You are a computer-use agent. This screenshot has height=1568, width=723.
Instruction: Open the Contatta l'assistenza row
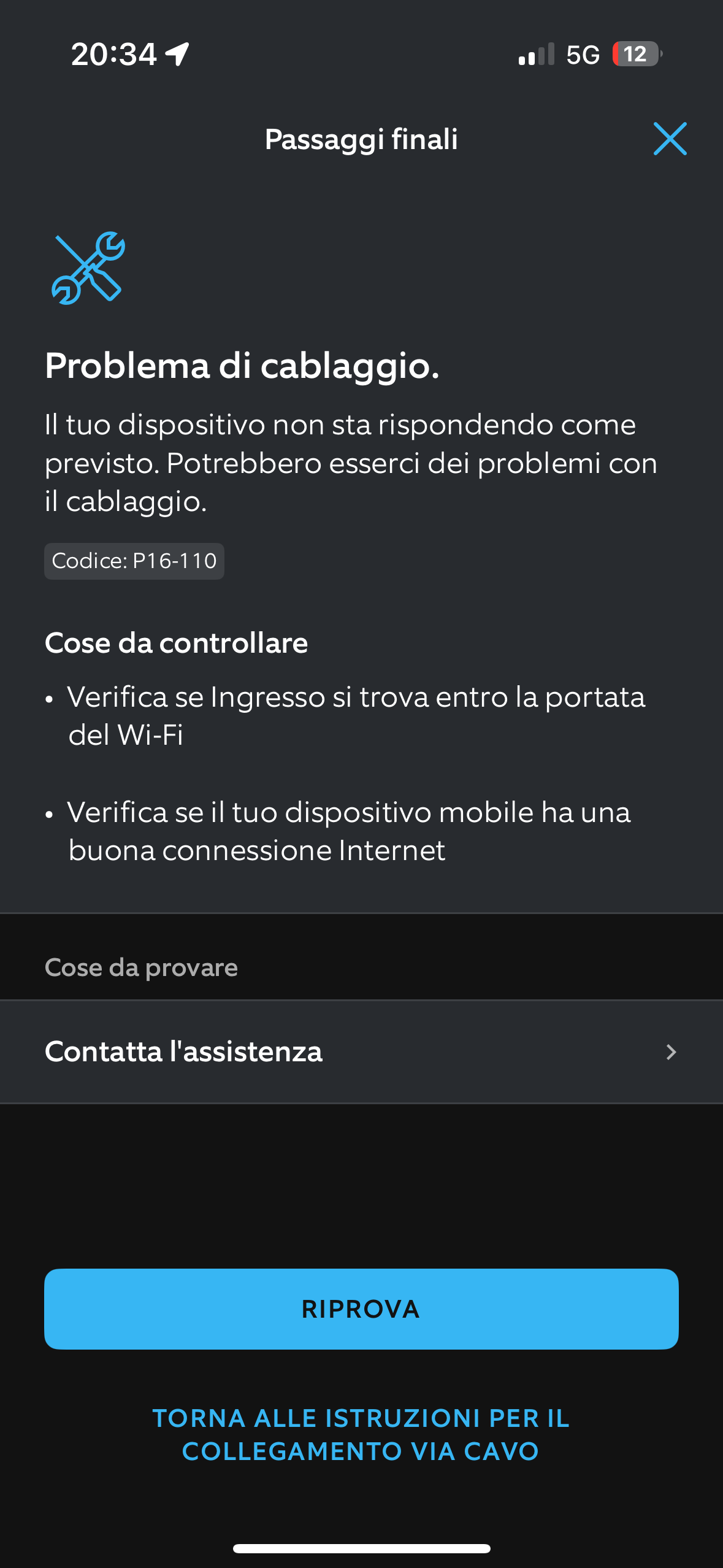(x=361, y=1052)
